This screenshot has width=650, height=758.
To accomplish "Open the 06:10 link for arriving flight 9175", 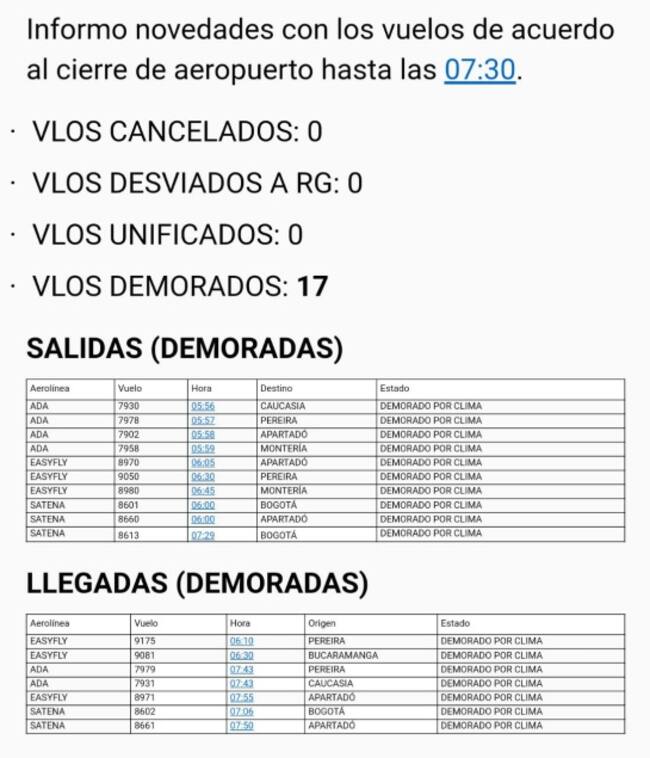I will (x=241, y=641).
